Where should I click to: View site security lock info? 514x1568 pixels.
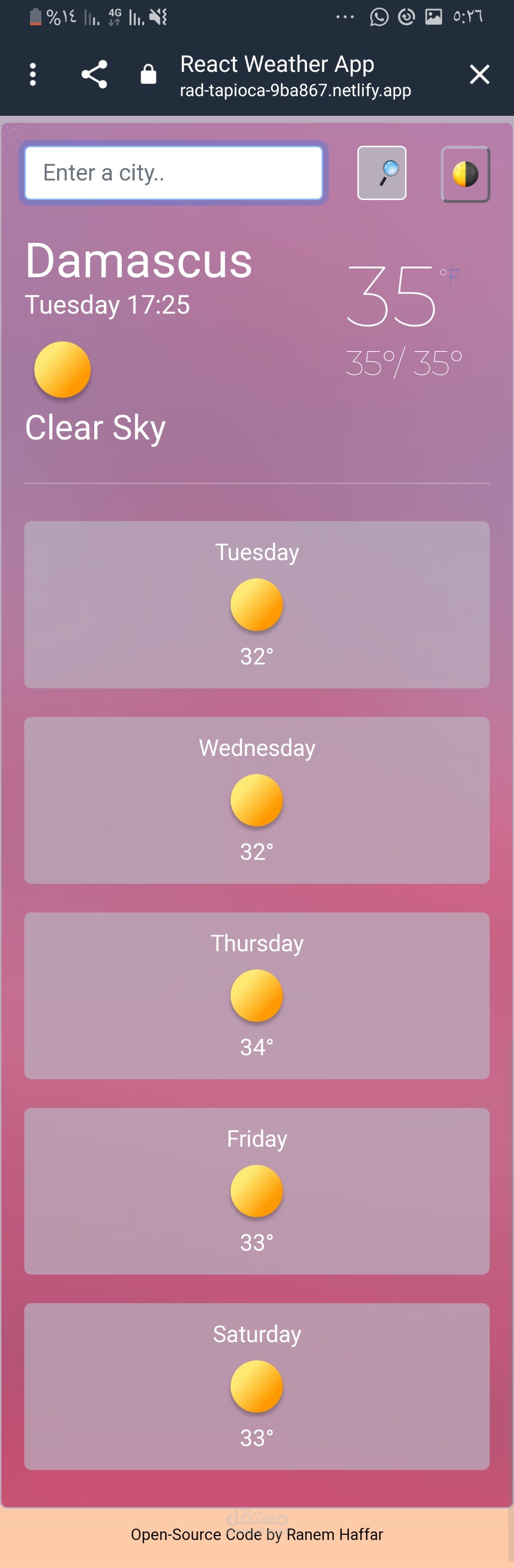click(x=148, y=74)
